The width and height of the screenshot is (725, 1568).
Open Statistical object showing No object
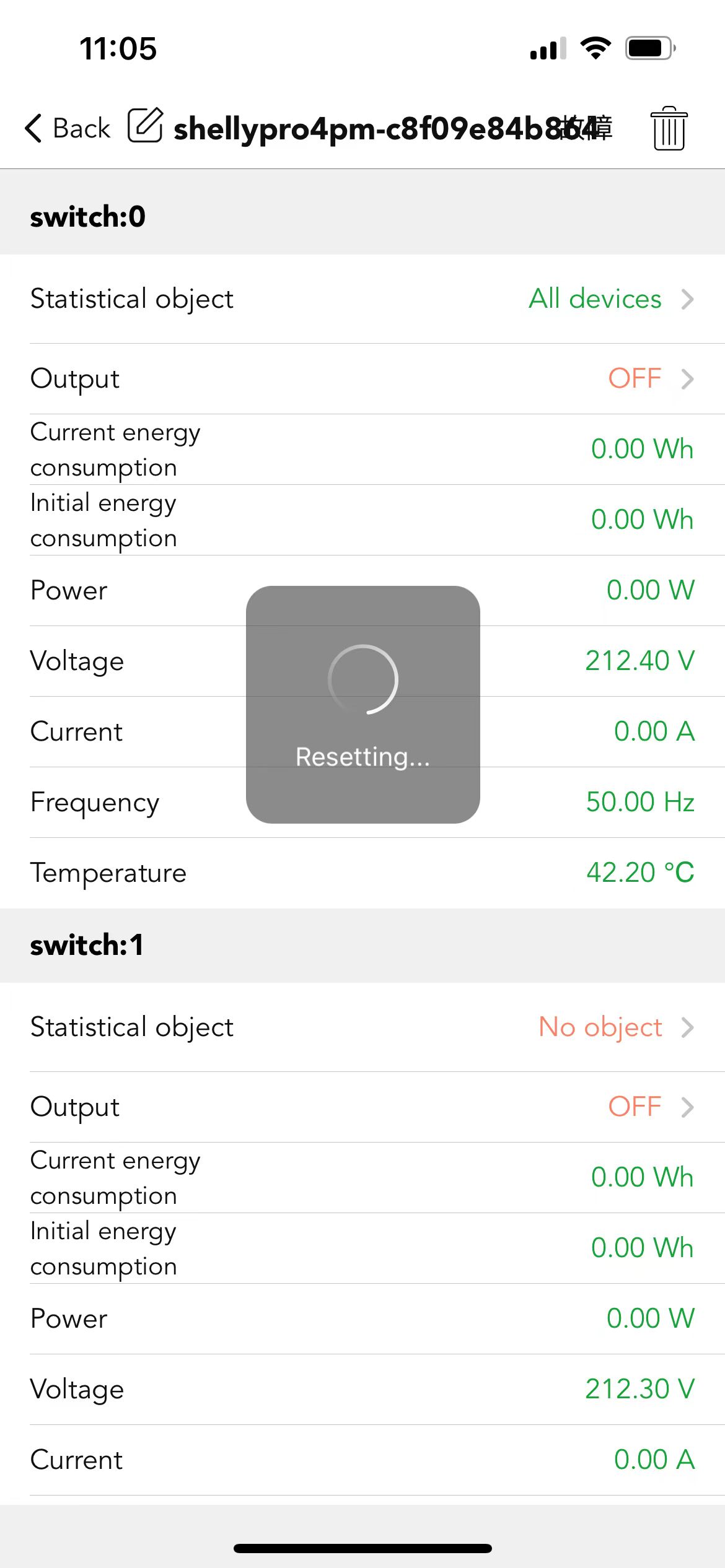click(362, 1027)
